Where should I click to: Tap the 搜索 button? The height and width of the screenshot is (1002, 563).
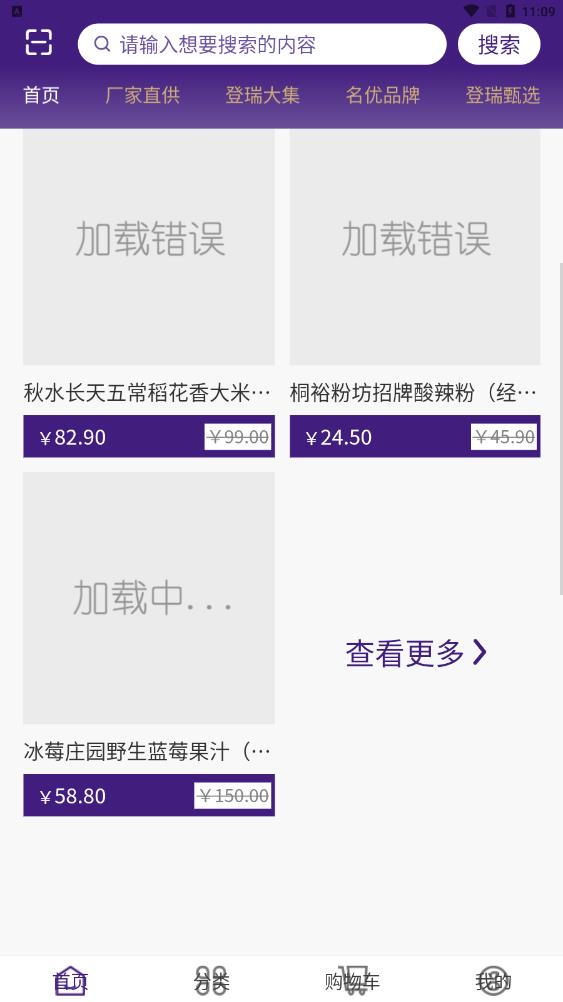click(499, 44)
